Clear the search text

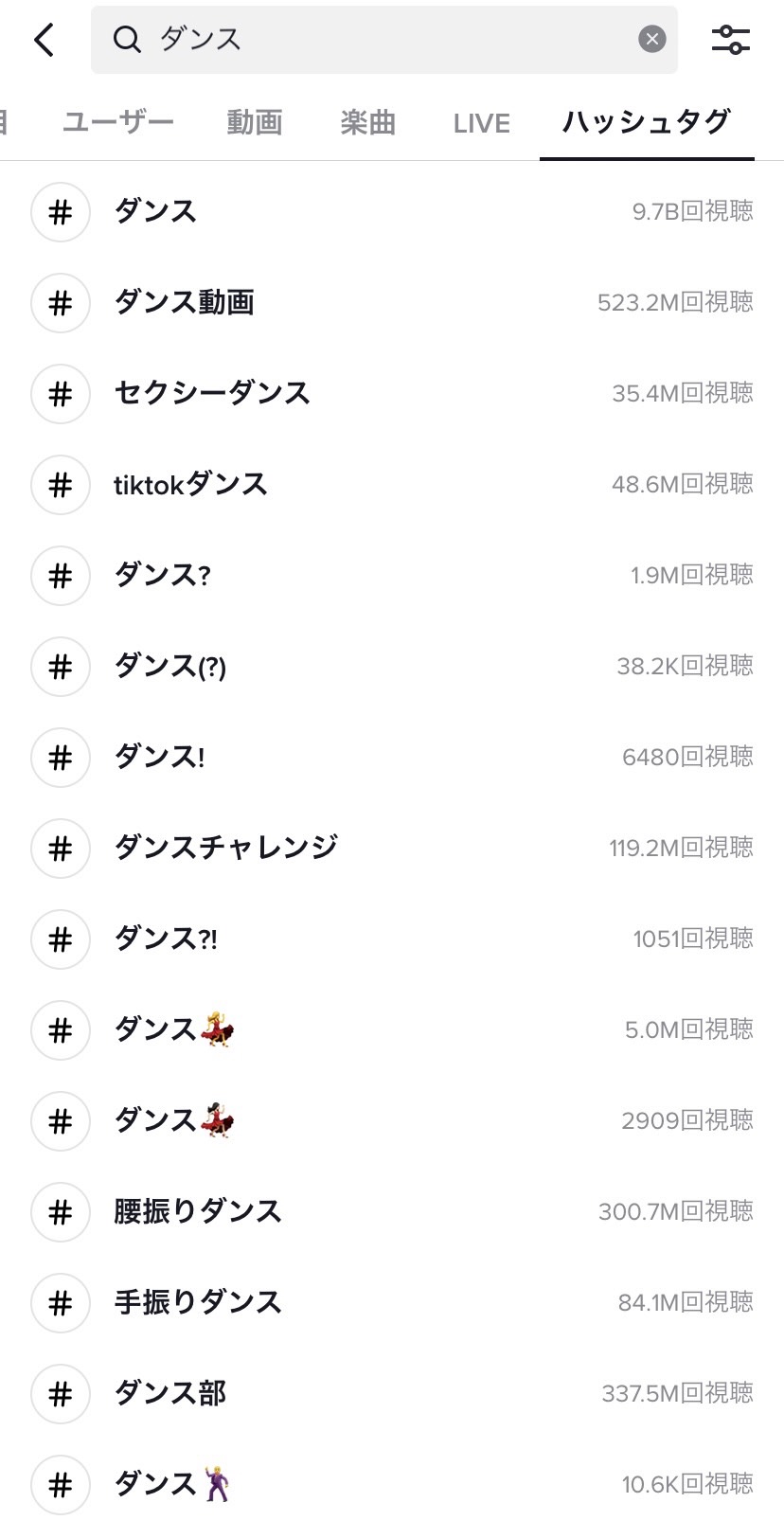[x=651, y=39]
